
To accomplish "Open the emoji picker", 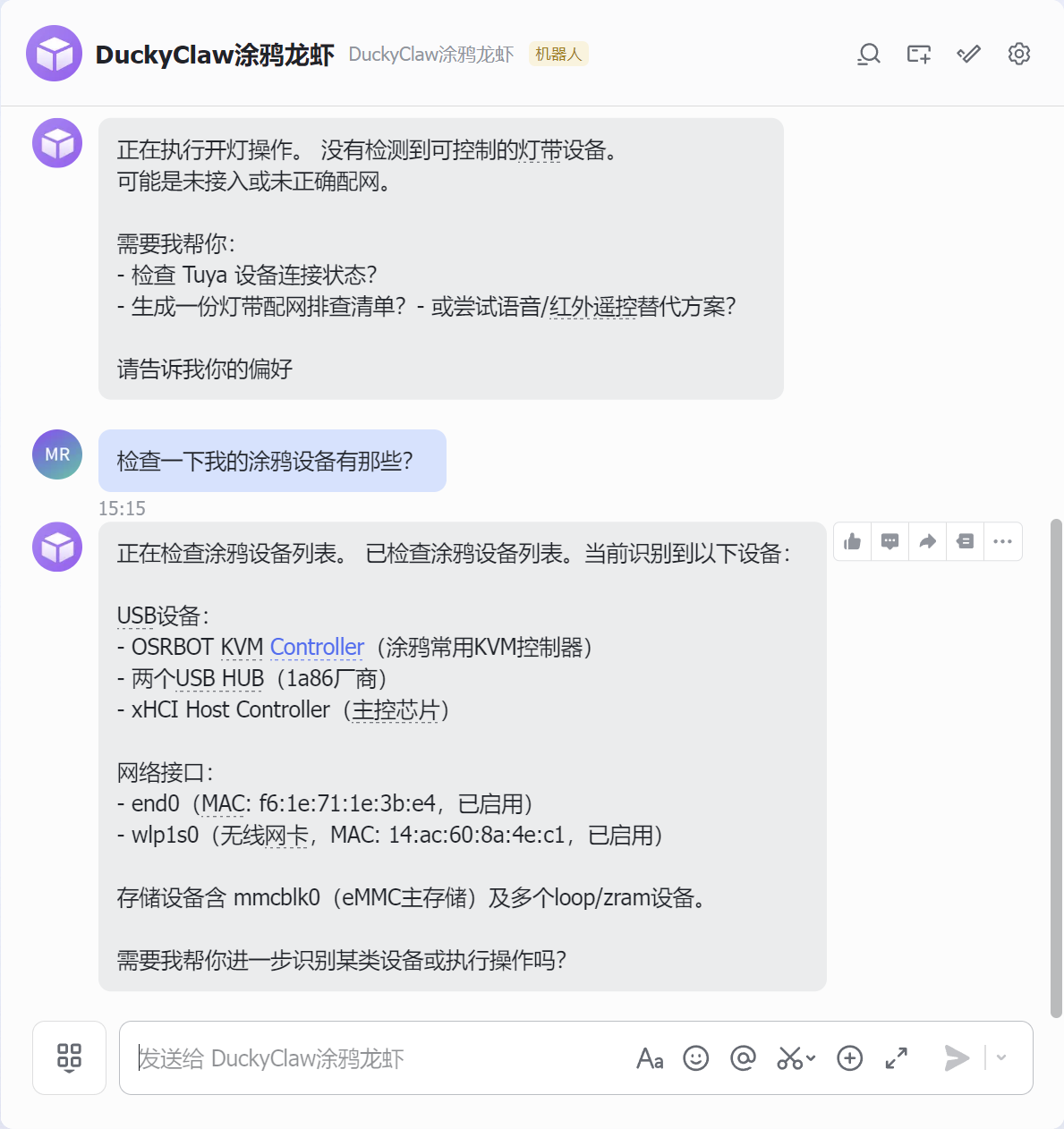I will coord(696,1058).
